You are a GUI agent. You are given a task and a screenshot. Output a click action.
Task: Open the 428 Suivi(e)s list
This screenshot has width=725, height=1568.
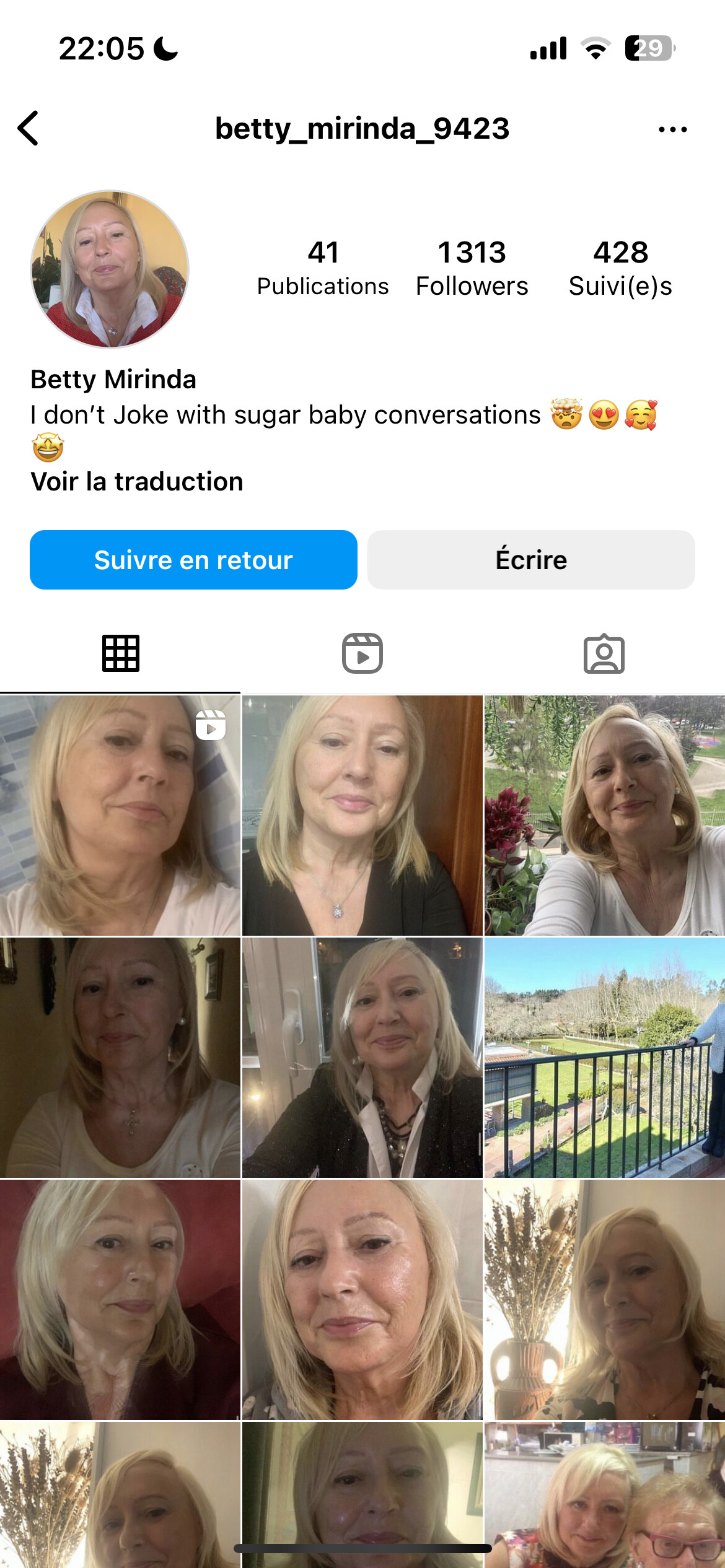coord(620,269)
